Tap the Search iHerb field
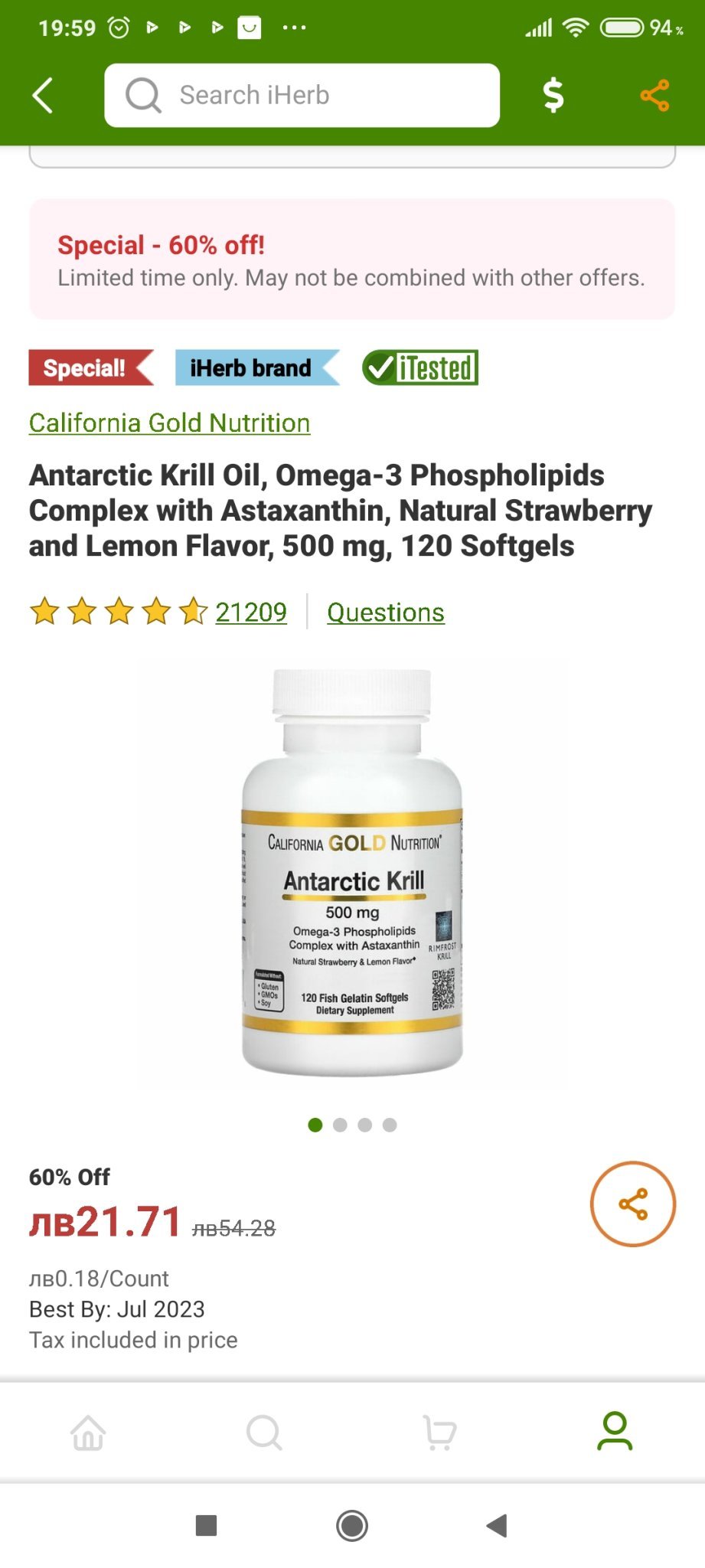 [302, 96]
